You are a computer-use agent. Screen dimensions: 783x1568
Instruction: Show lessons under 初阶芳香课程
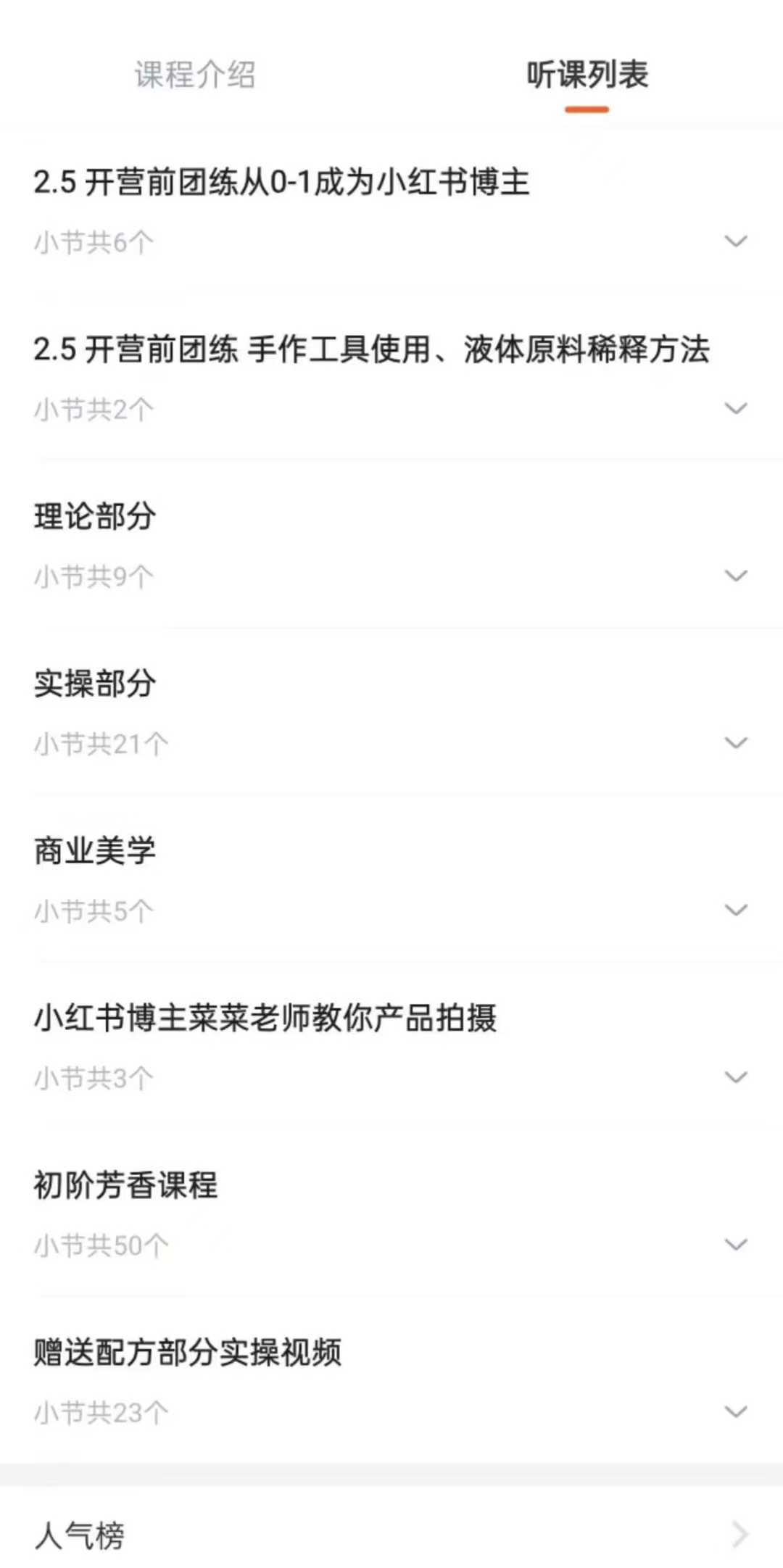[x=735, y=1245]
